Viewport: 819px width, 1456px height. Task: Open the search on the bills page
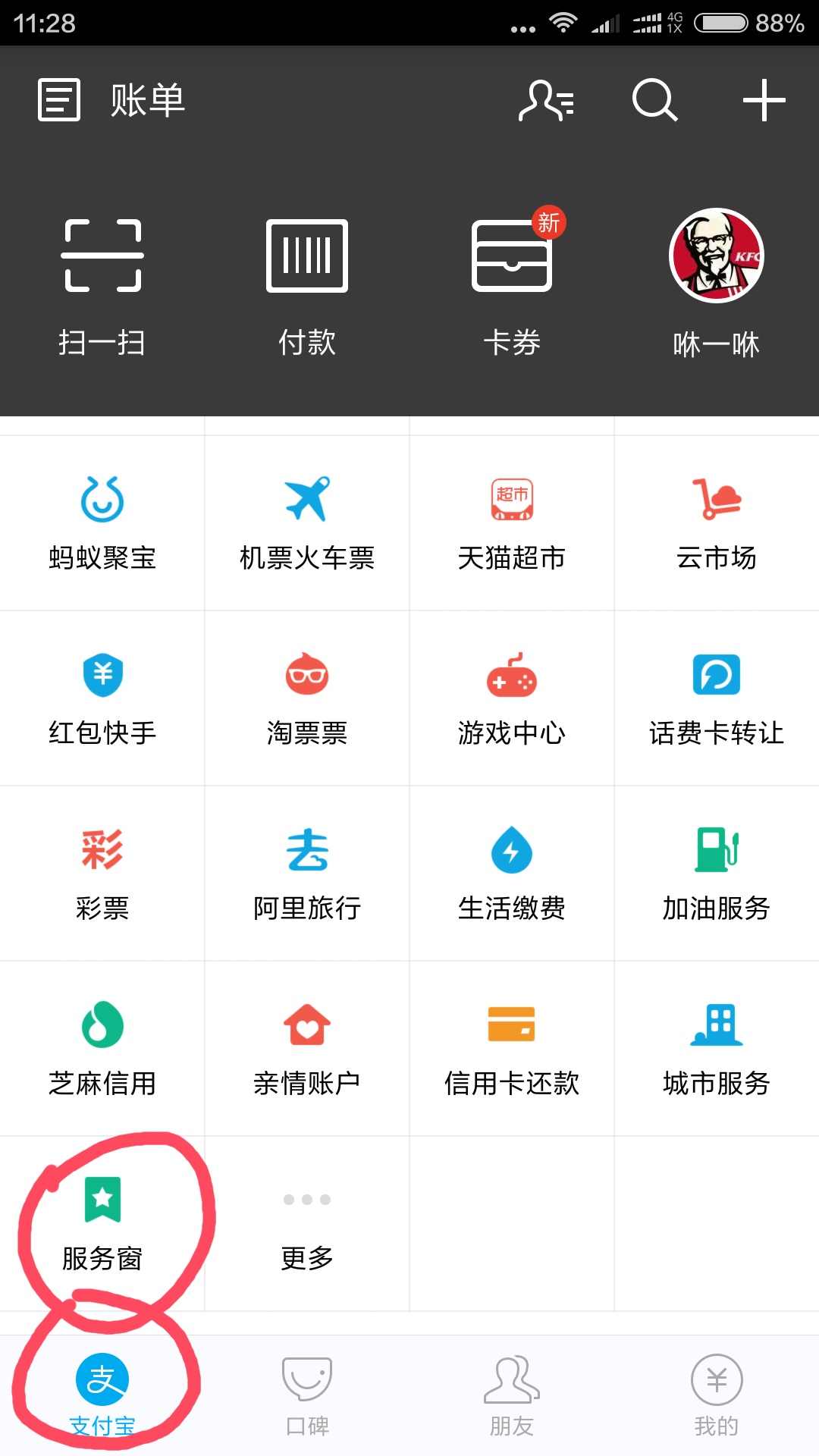653,100
